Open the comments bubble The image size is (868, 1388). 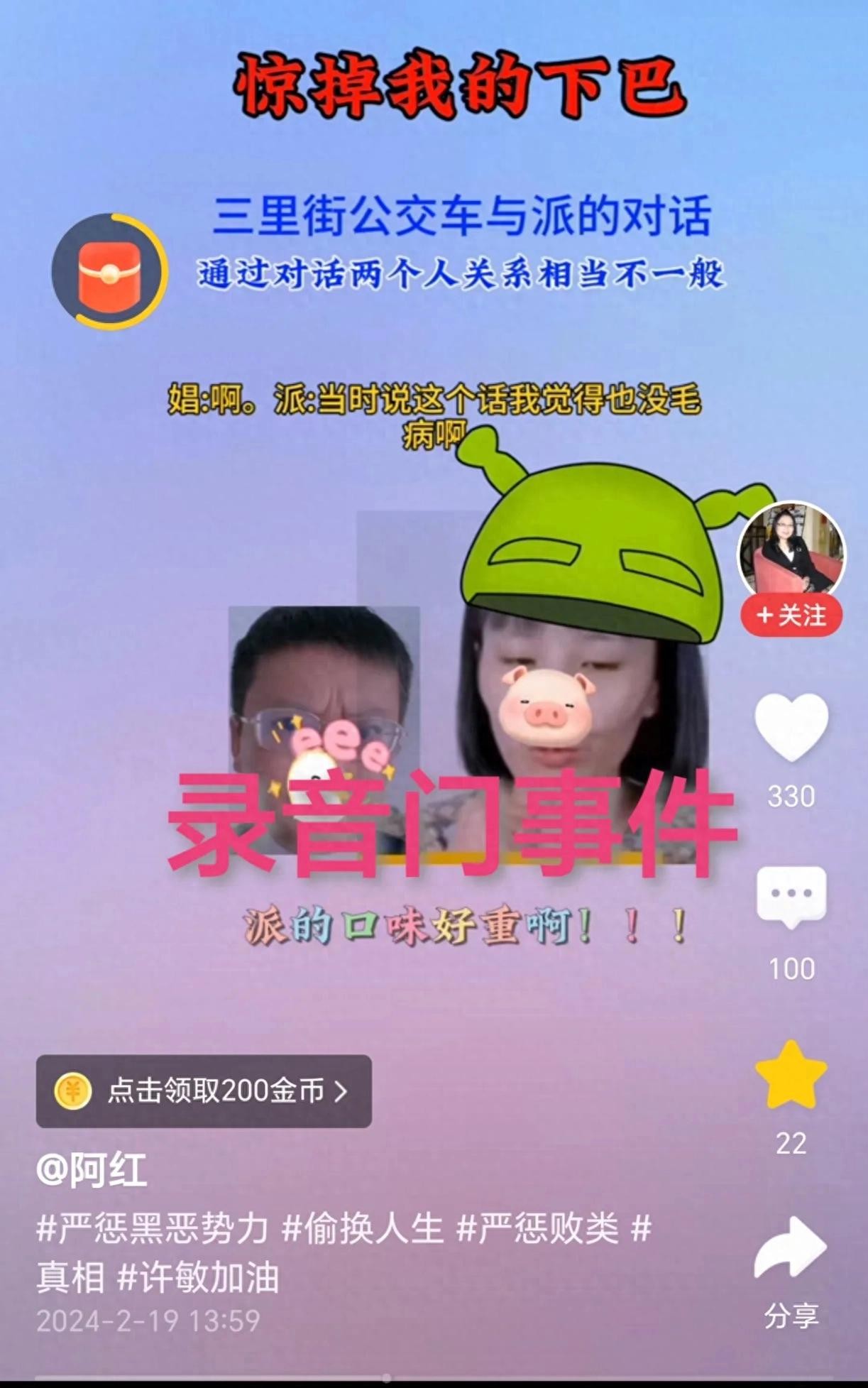click(791, 896)
